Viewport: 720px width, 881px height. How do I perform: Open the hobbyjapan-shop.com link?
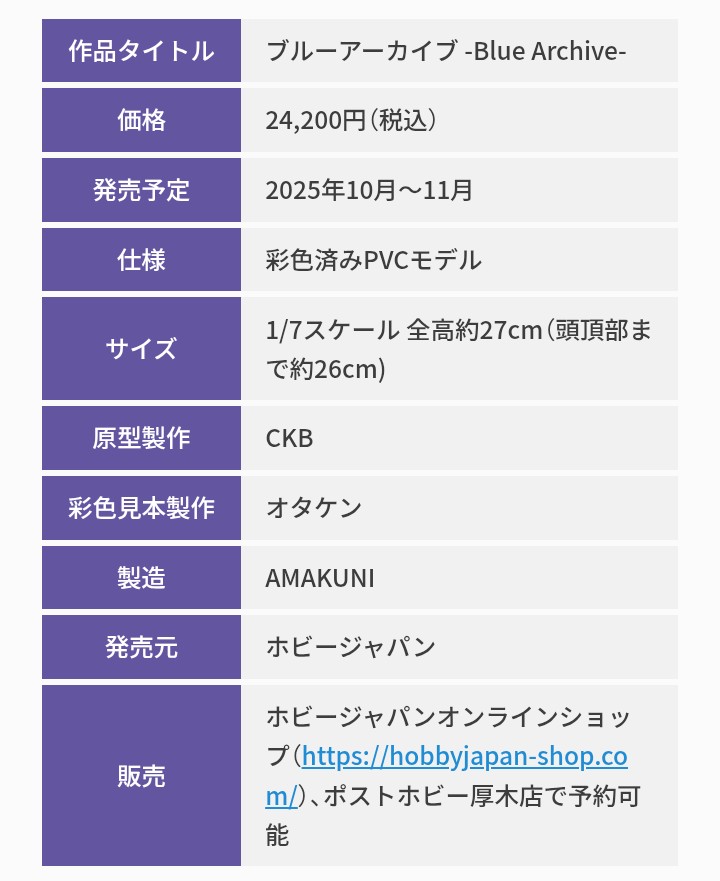click(463, 756)
